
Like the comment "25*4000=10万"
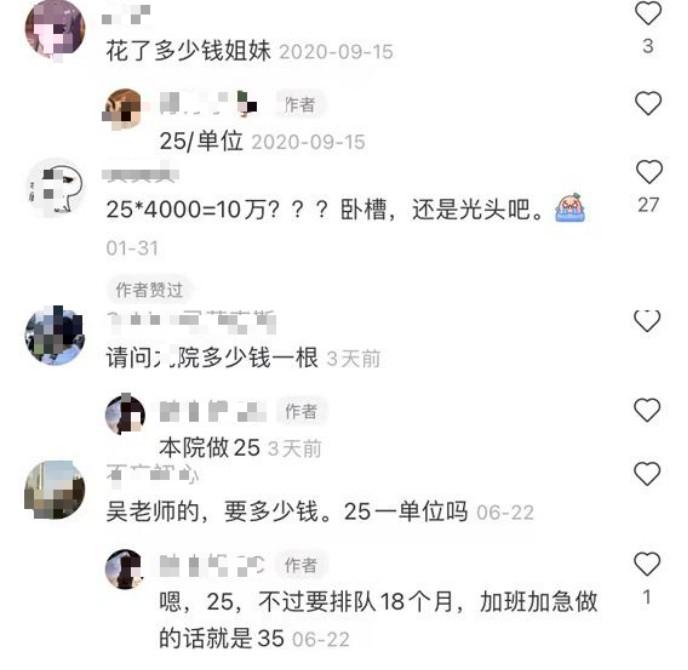pyautogui.click(x=649, y=172)
